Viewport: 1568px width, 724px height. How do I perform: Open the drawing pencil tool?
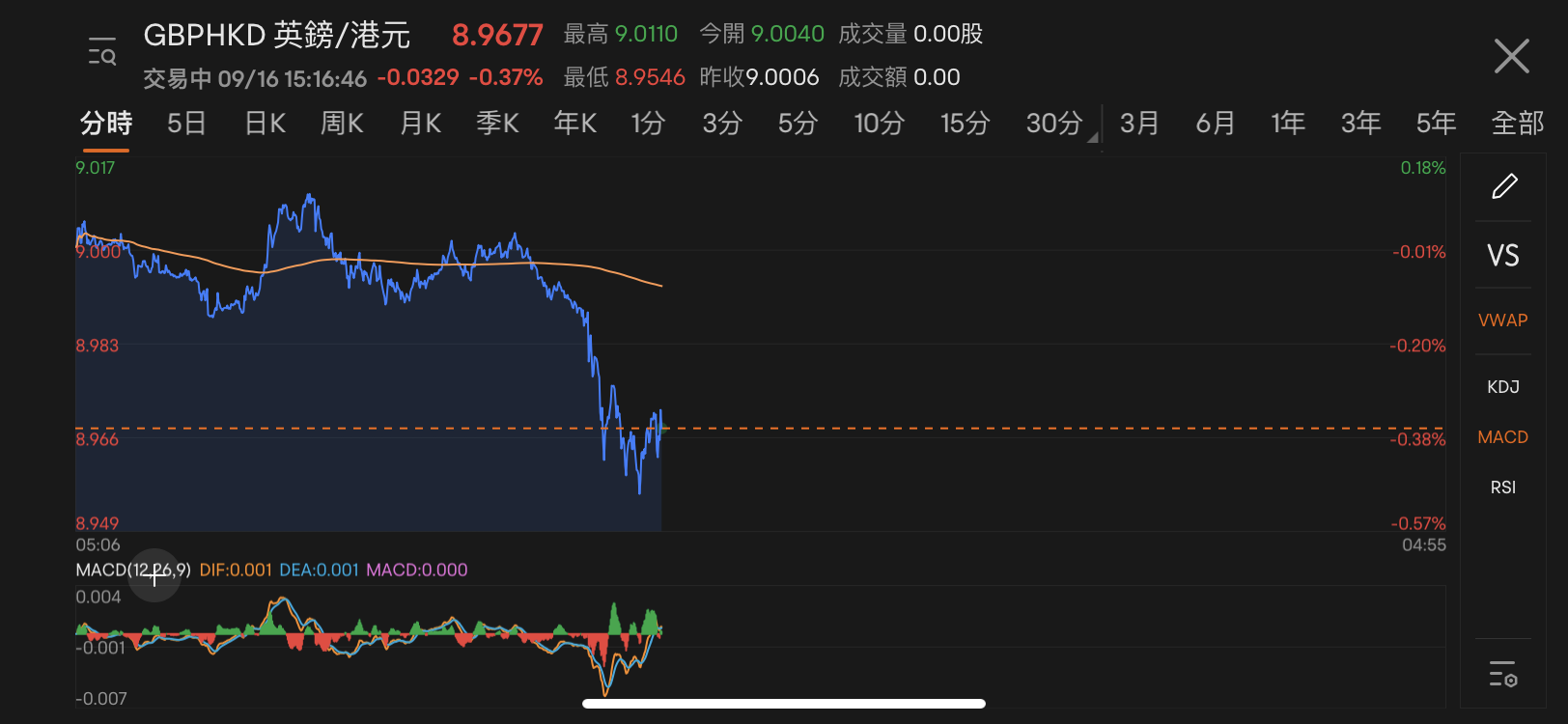tap(1503, 186)
